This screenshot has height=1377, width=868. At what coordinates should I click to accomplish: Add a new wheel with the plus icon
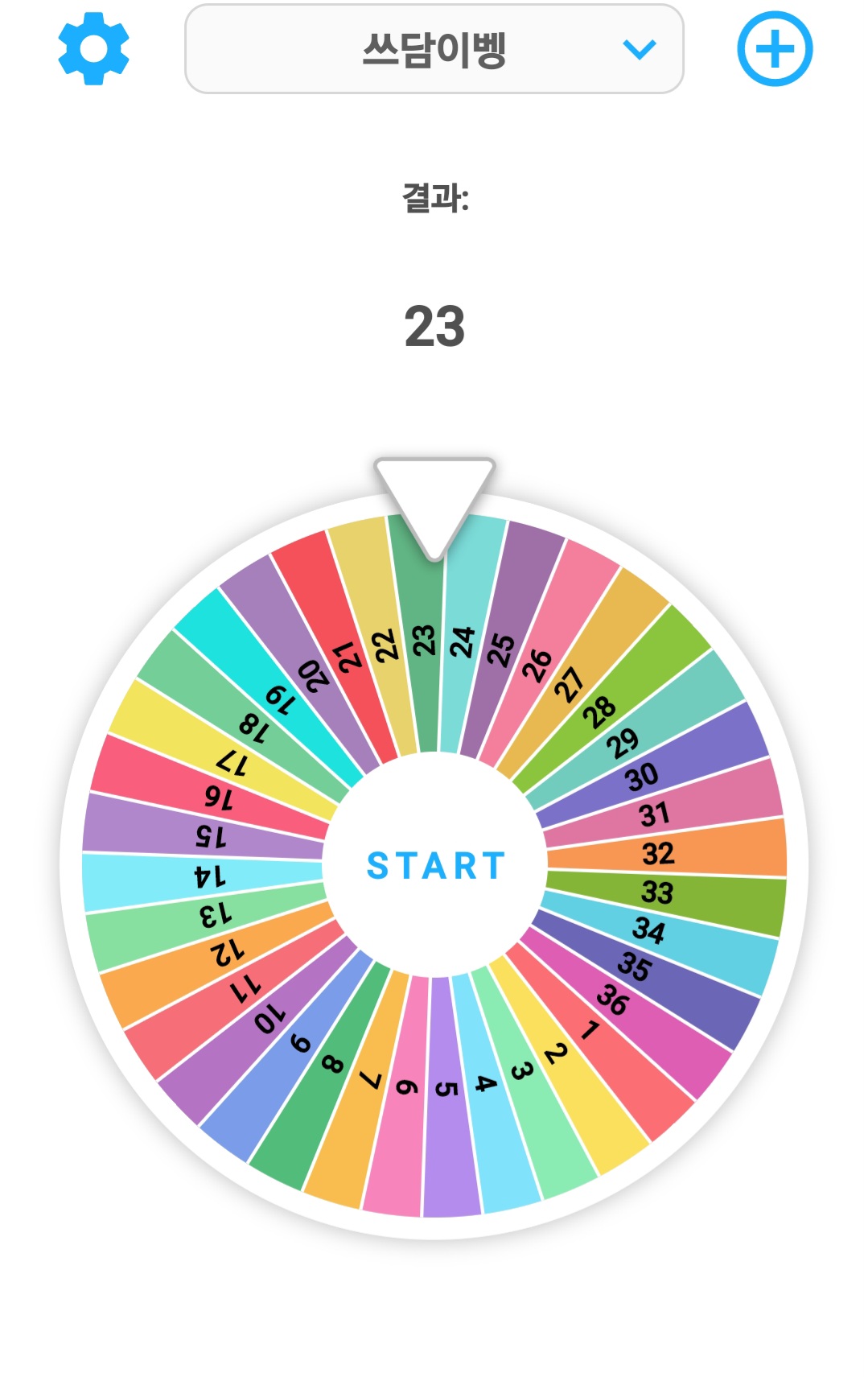[x=774, y=48]
